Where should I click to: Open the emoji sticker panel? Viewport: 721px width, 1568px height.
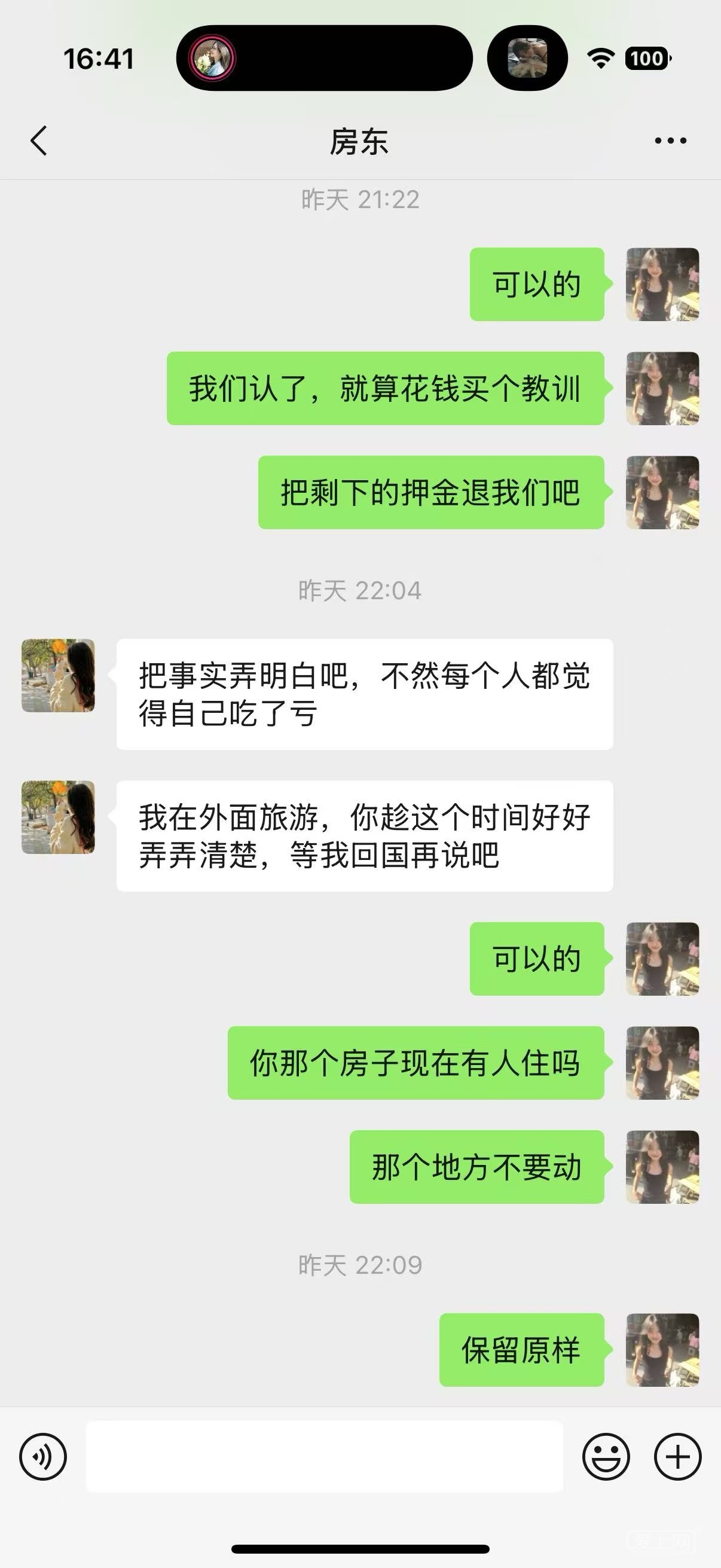[606, 1457]
